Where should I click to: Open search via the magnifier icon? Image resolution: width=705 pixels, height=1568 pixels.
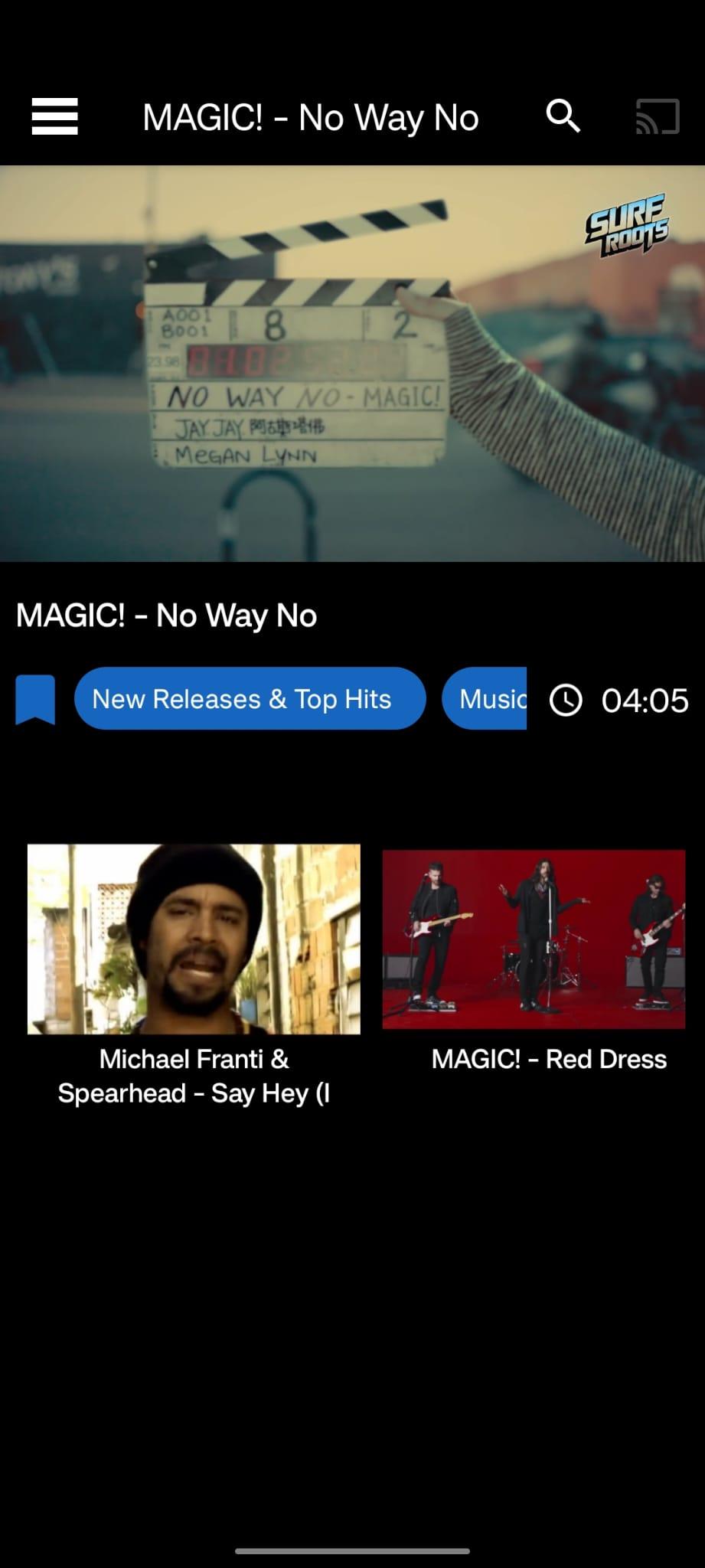point(563,116)
